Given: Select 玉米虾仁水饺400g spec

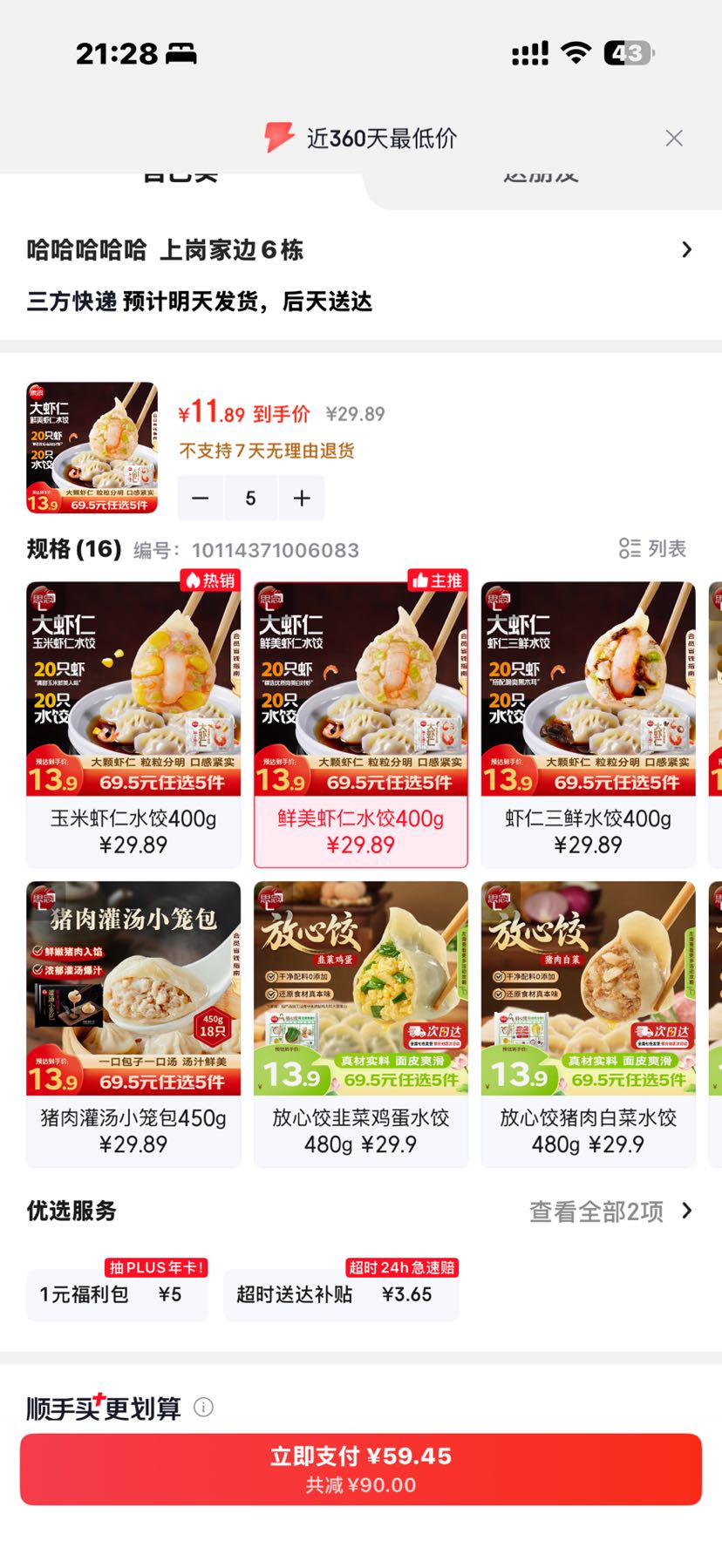Looking at the screenshot, I should pyautogui.click(x=133, y=724).
